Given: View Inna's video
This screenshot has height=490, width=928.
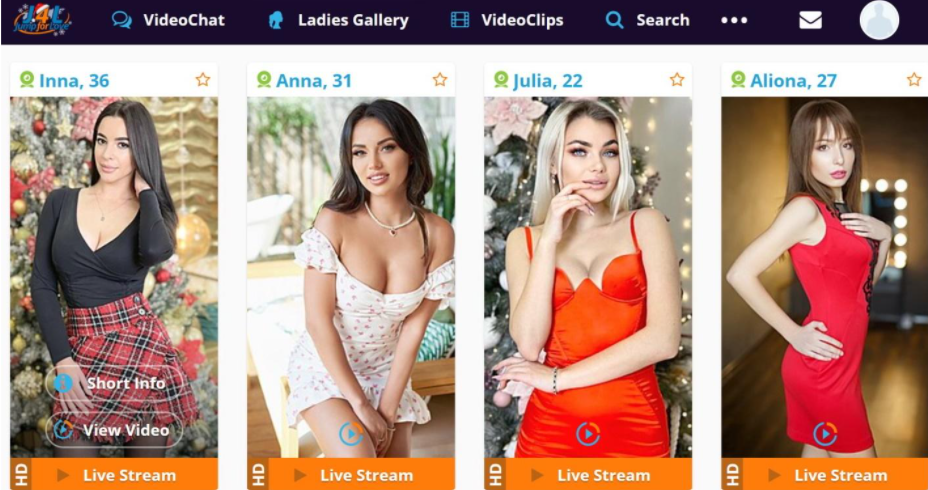Looking at the screenshot, I should pos(114,430).
